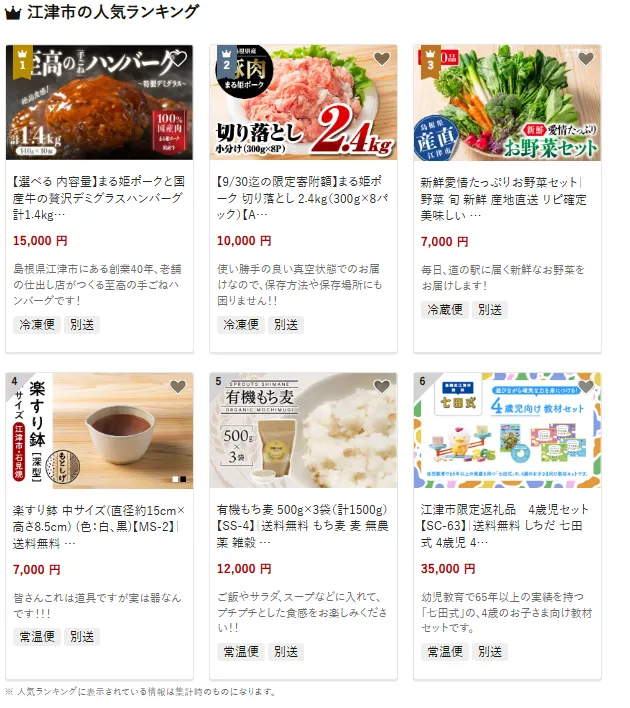Favorite the 七田式 4歳児 educational set
The height and width of the screenshot is (708, 630).
point(586,387)
